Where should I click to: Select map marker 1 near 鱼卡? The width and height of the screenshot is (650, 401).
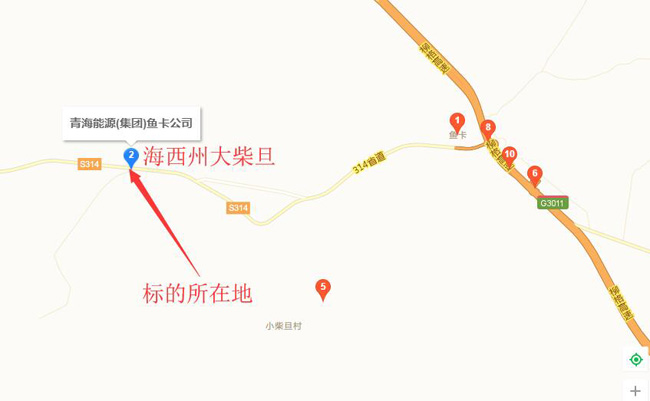(x=457, y=121)
